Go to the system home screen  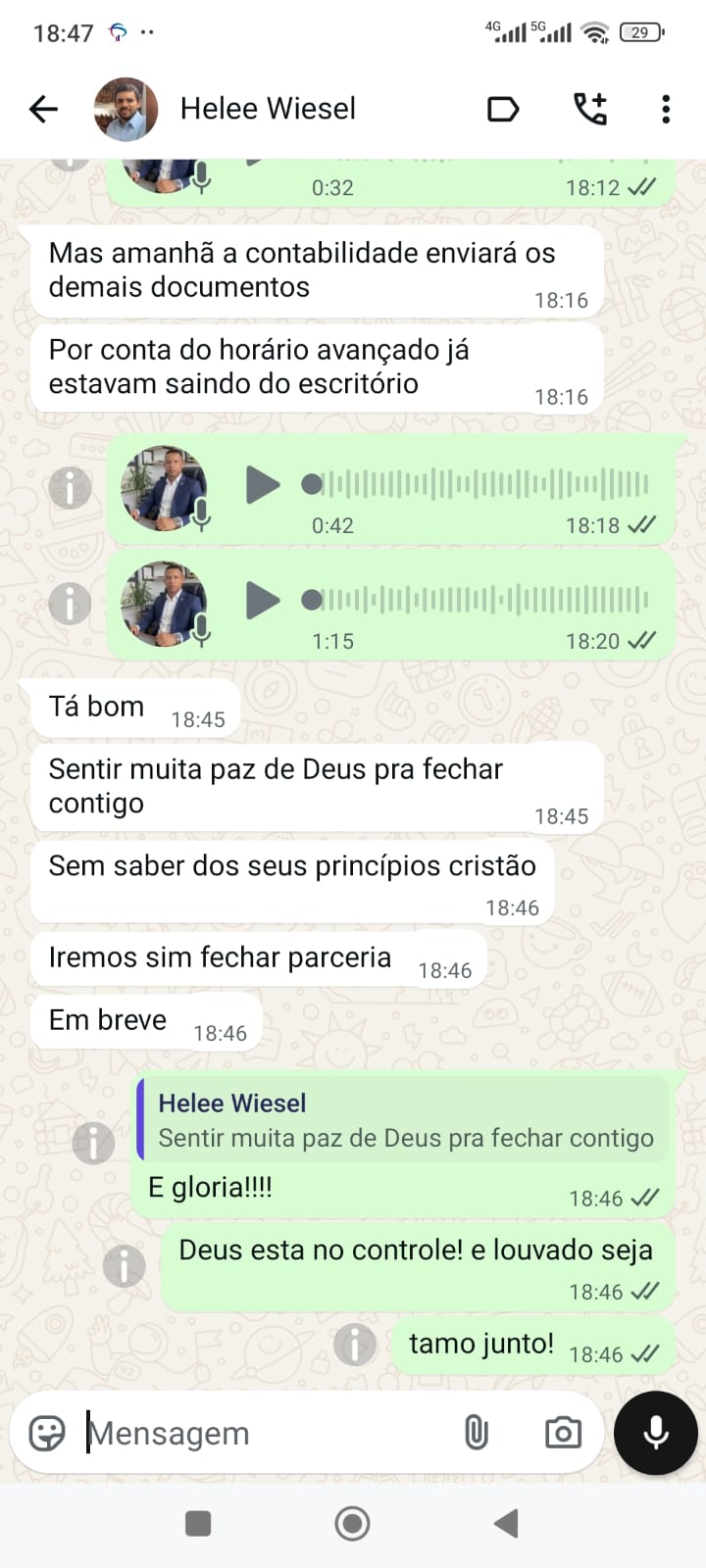click(x=352, y=1523)
